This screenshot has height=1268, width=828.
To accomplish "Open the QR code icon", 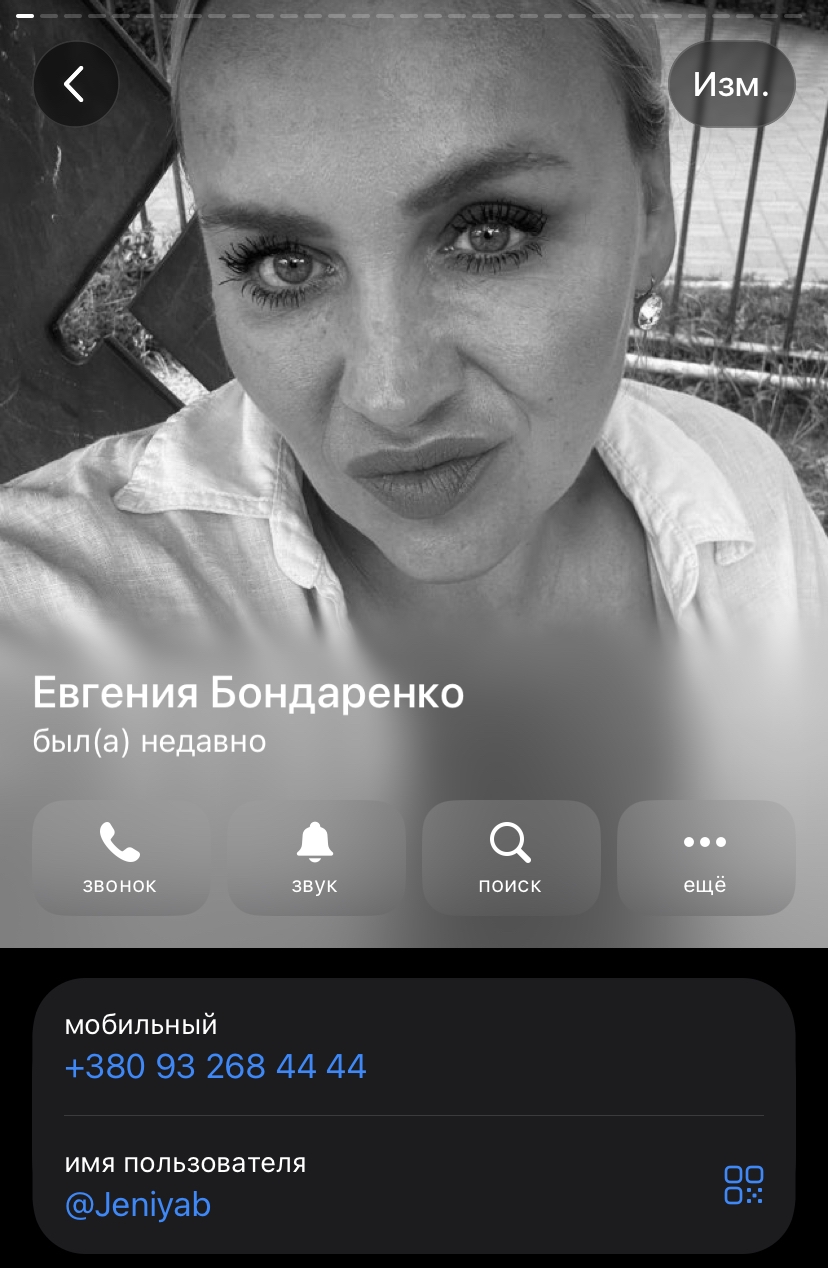I will (743, 1184).
